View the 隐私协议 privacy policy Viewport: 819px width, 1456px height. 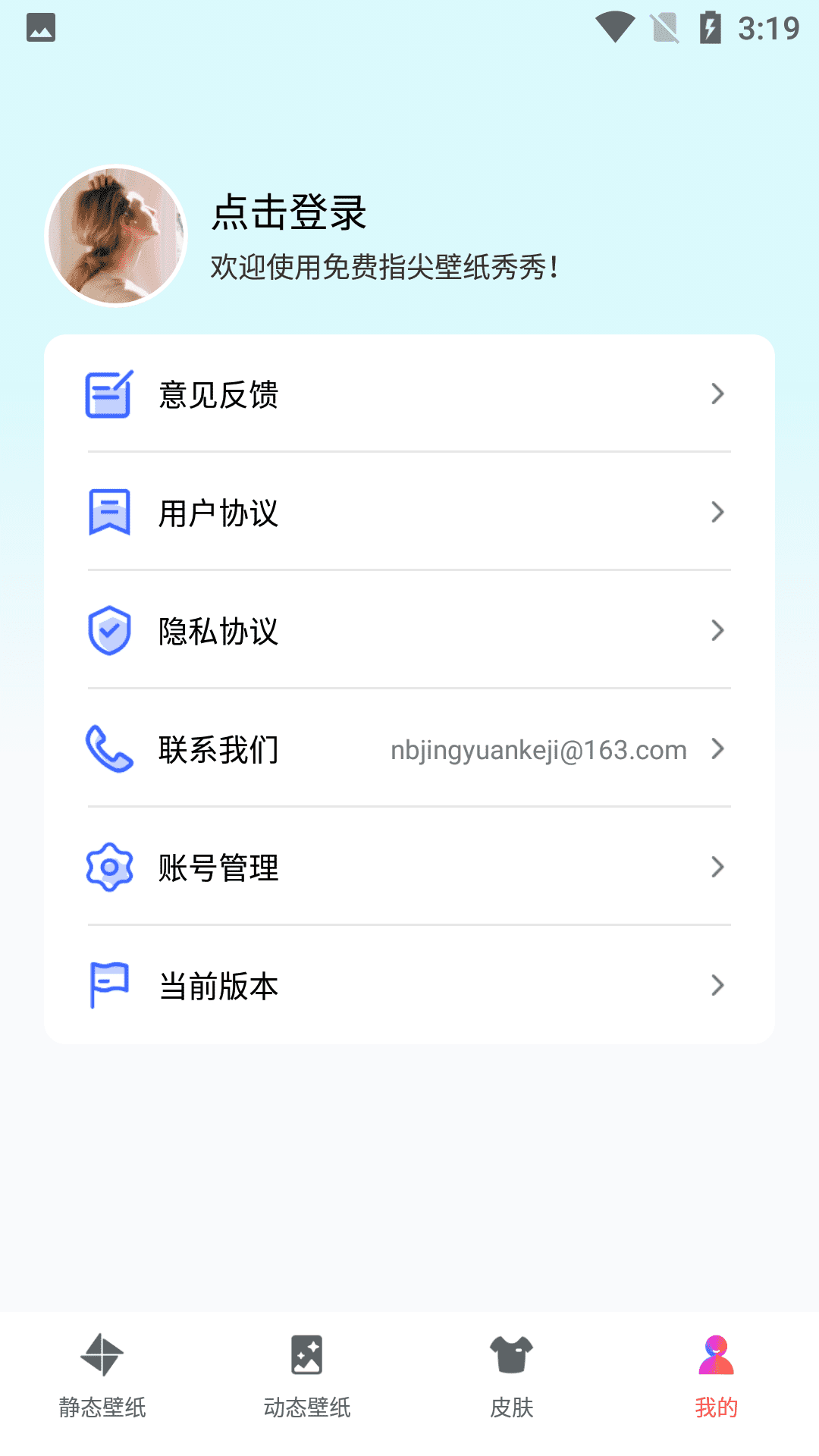pyautogui.click(x=409, y=630)
